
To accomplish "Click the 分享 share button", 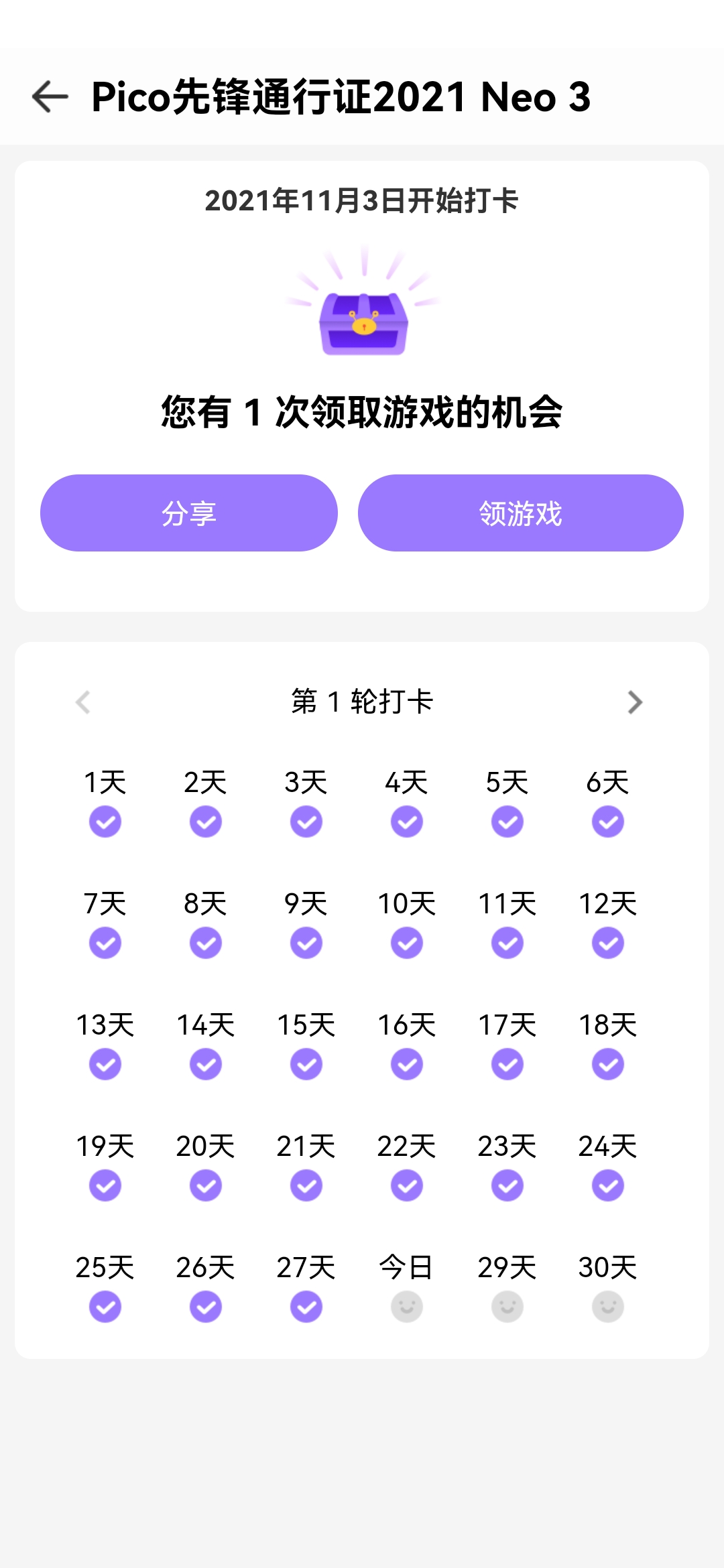I will point(188,513).
